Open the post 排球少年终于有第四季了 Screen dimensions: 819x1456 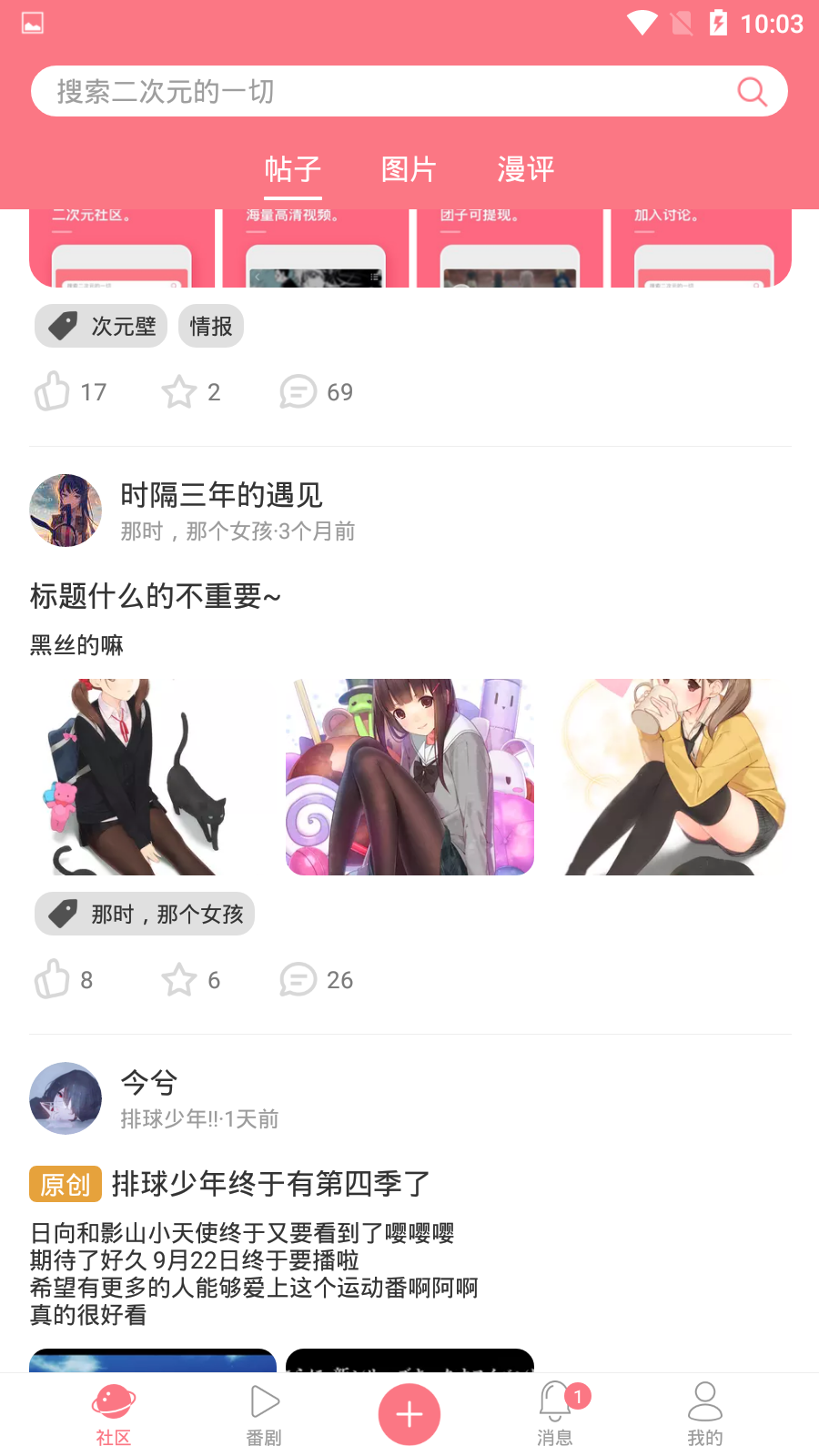point(270,1184)
